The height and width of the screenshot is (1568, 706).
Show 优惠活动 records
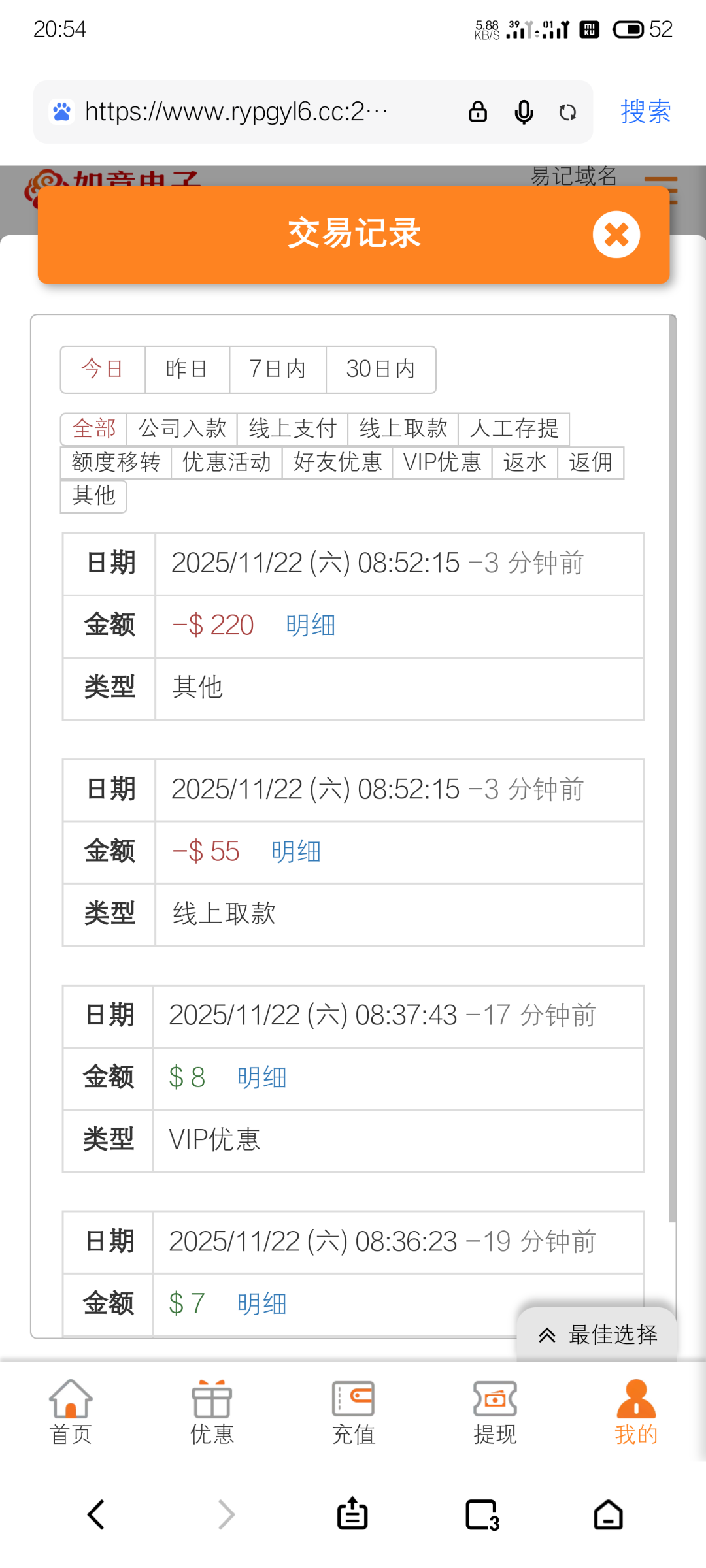pos(226,463)
